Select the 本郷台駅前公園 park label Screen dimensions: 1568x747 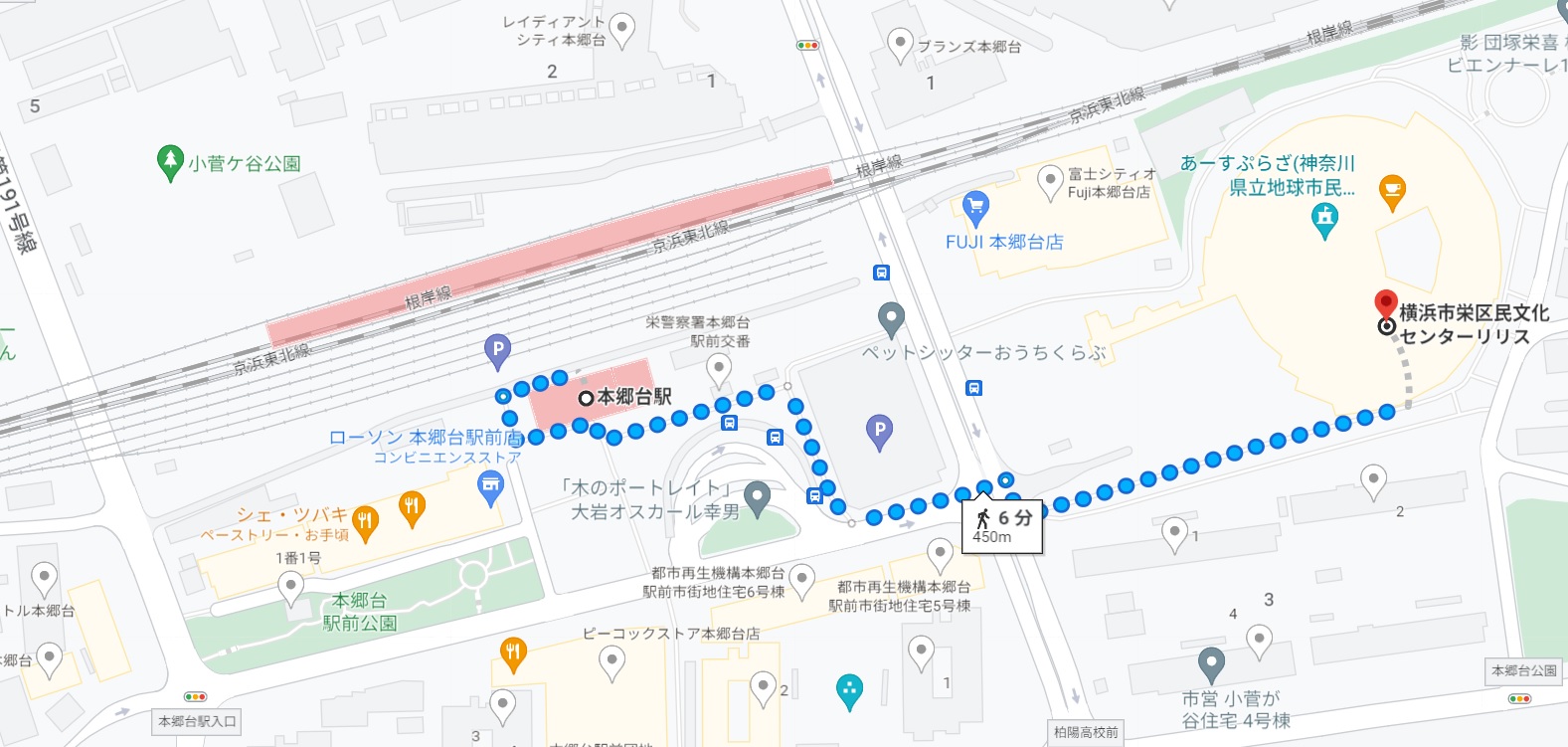(x=360, y=612)
